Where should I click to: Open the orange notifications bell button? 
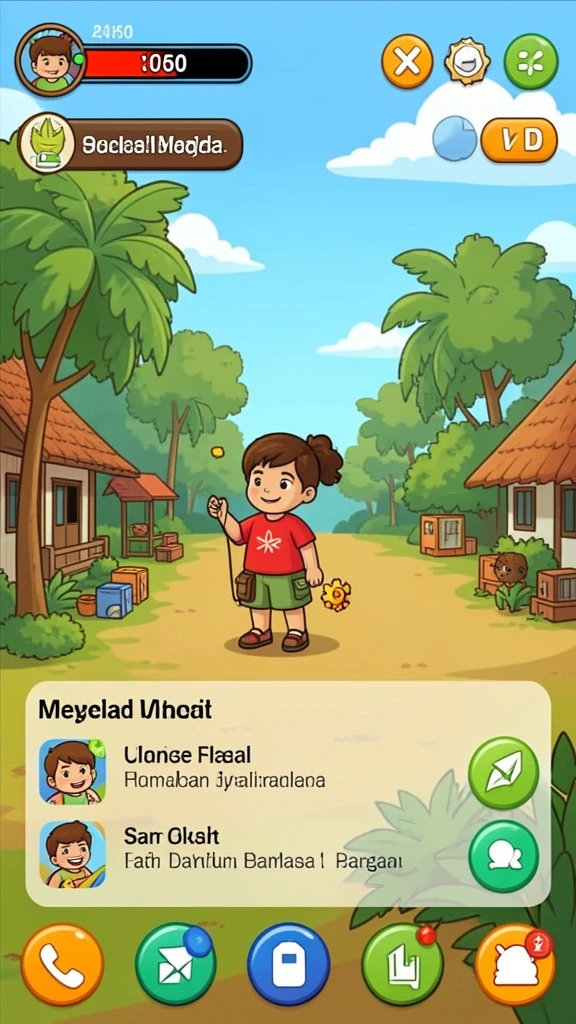515,965
